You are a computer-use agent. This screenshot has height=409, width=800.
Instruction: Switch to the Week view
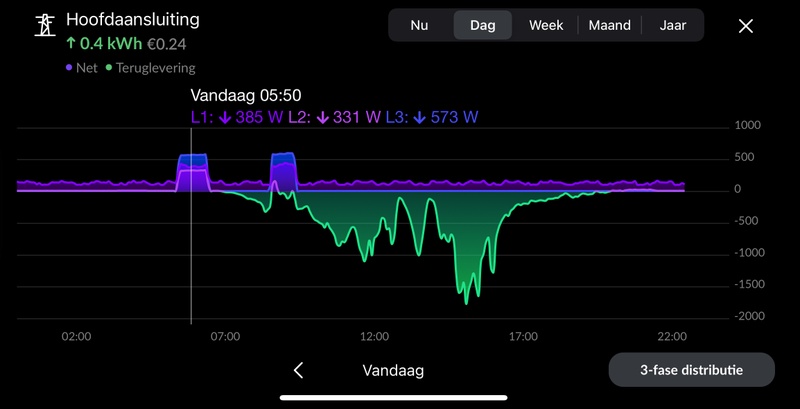[546, 25]
